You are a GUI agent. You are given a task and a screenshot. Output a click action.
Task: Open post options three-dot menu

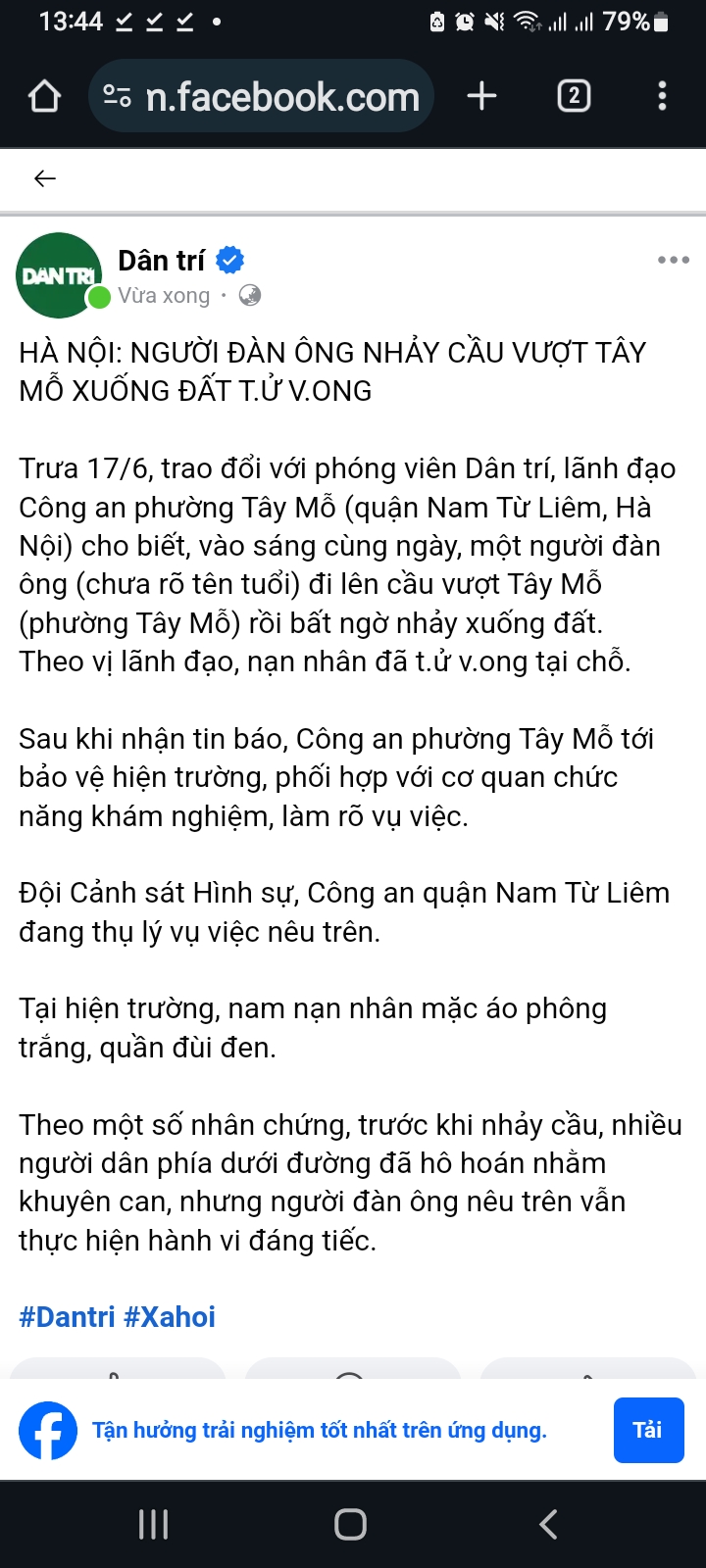pyautogui.click(x=673, y=260)
